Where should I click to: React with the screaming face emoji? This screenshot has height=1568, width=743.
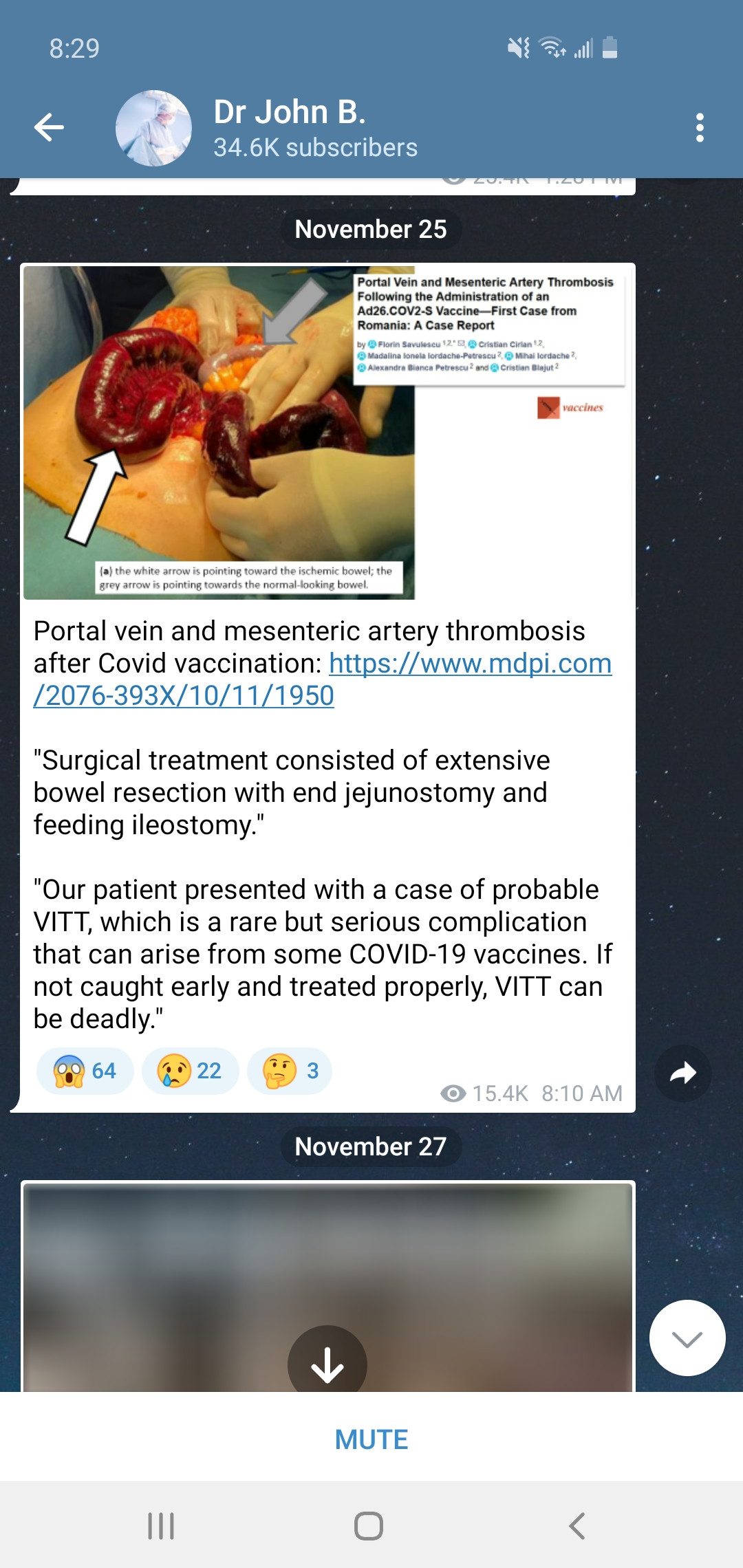pyautogui.click(x=85, y=1071)
